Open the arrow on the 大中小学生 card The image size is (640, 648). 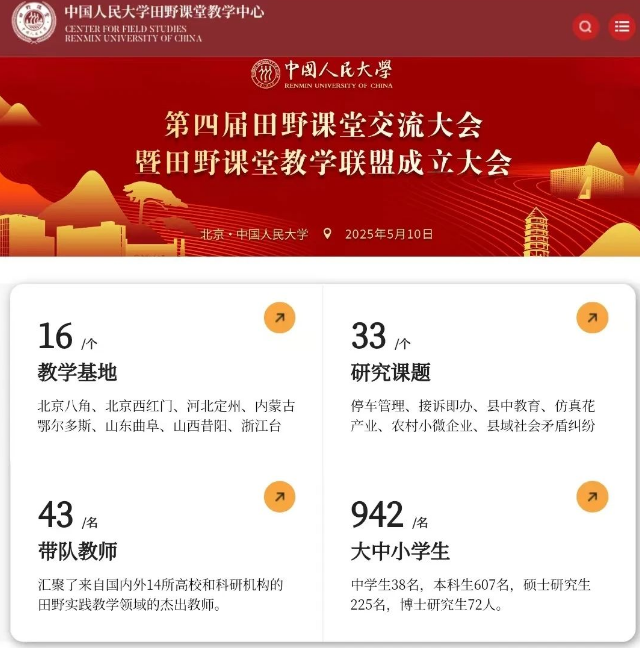point(592,496)
